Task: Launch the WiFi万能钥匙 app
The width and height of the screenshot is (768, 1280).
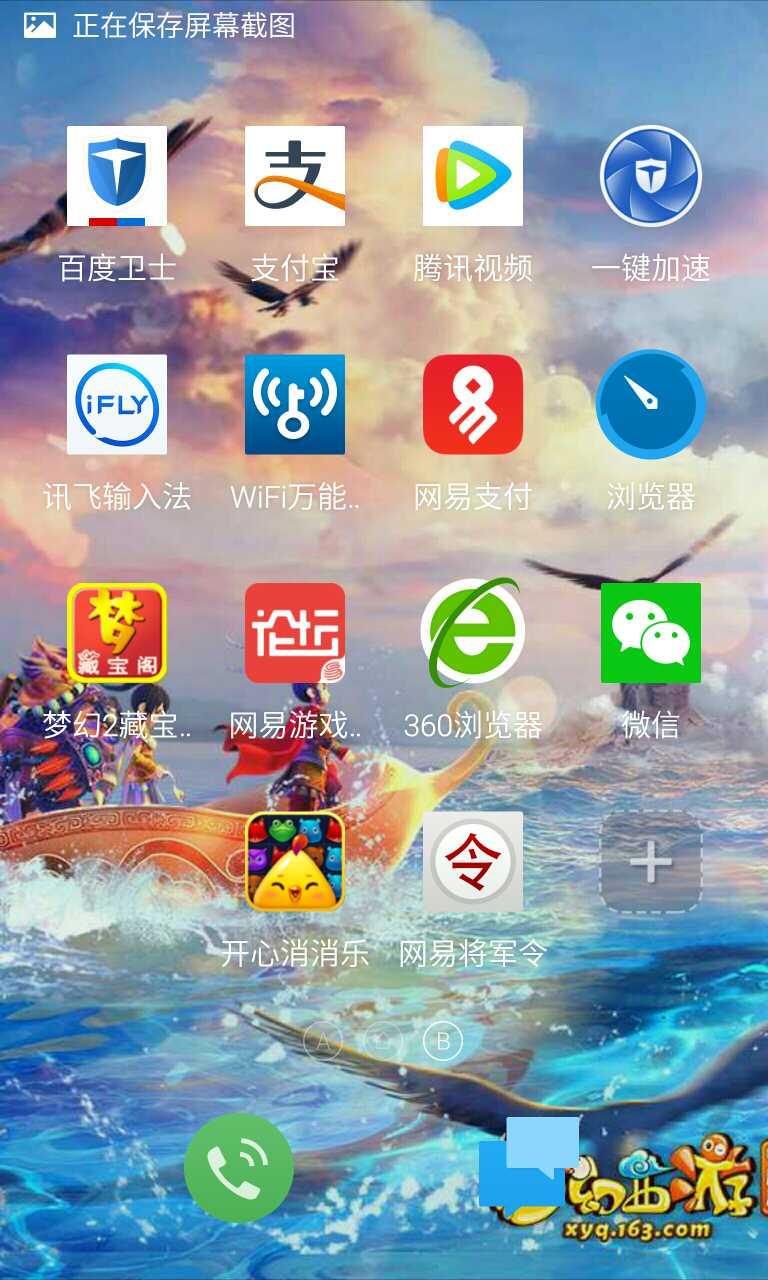Action: pyautogui.click(x=295, y=405)
